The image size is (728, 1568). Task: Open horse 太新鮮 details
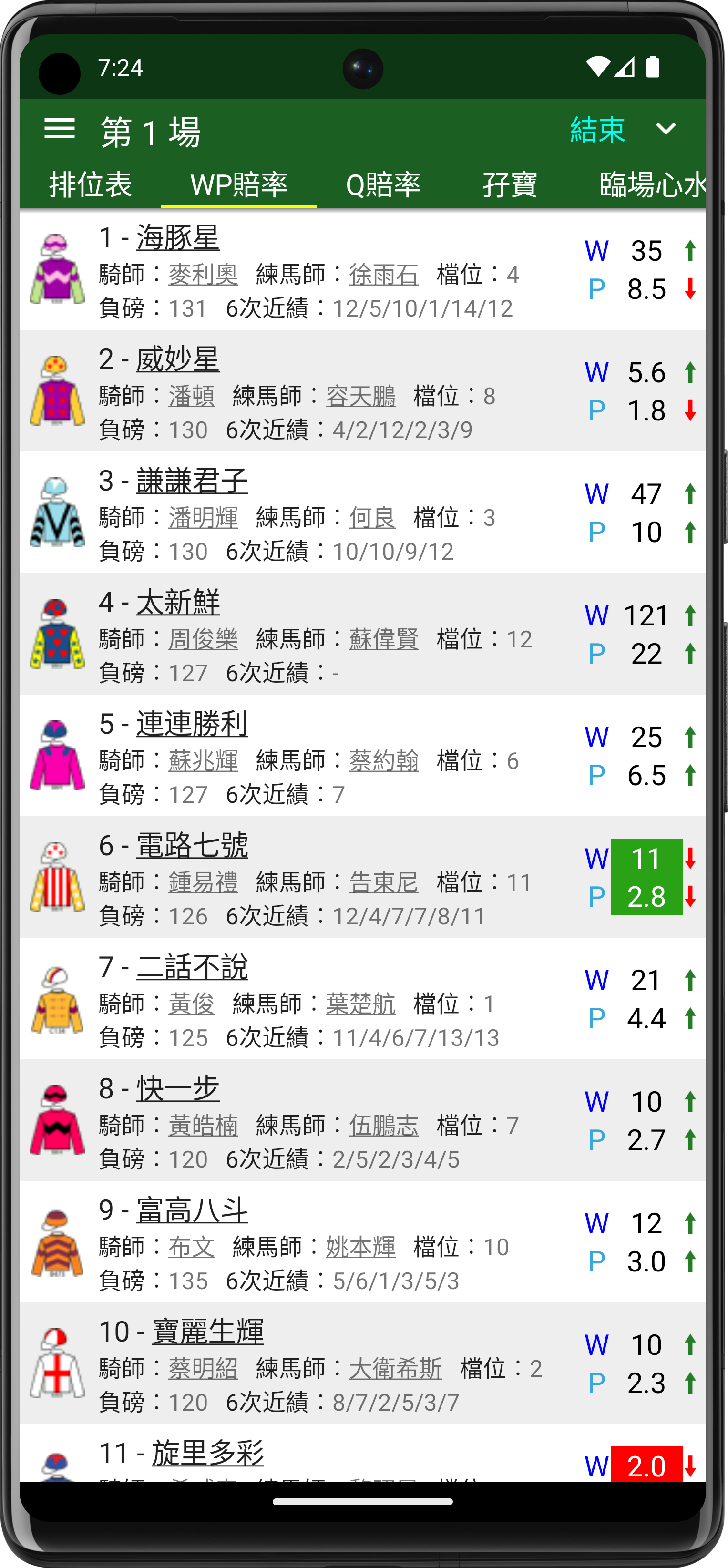tap(178, 603)
